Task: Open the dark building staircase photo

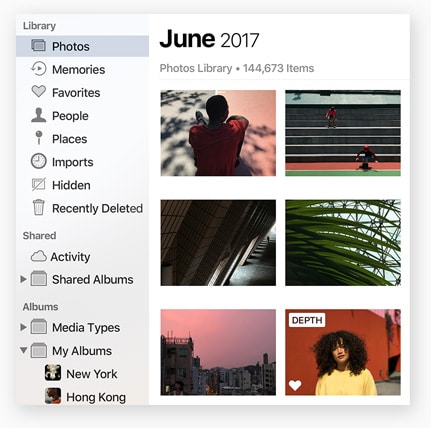Action: point(218,243)
